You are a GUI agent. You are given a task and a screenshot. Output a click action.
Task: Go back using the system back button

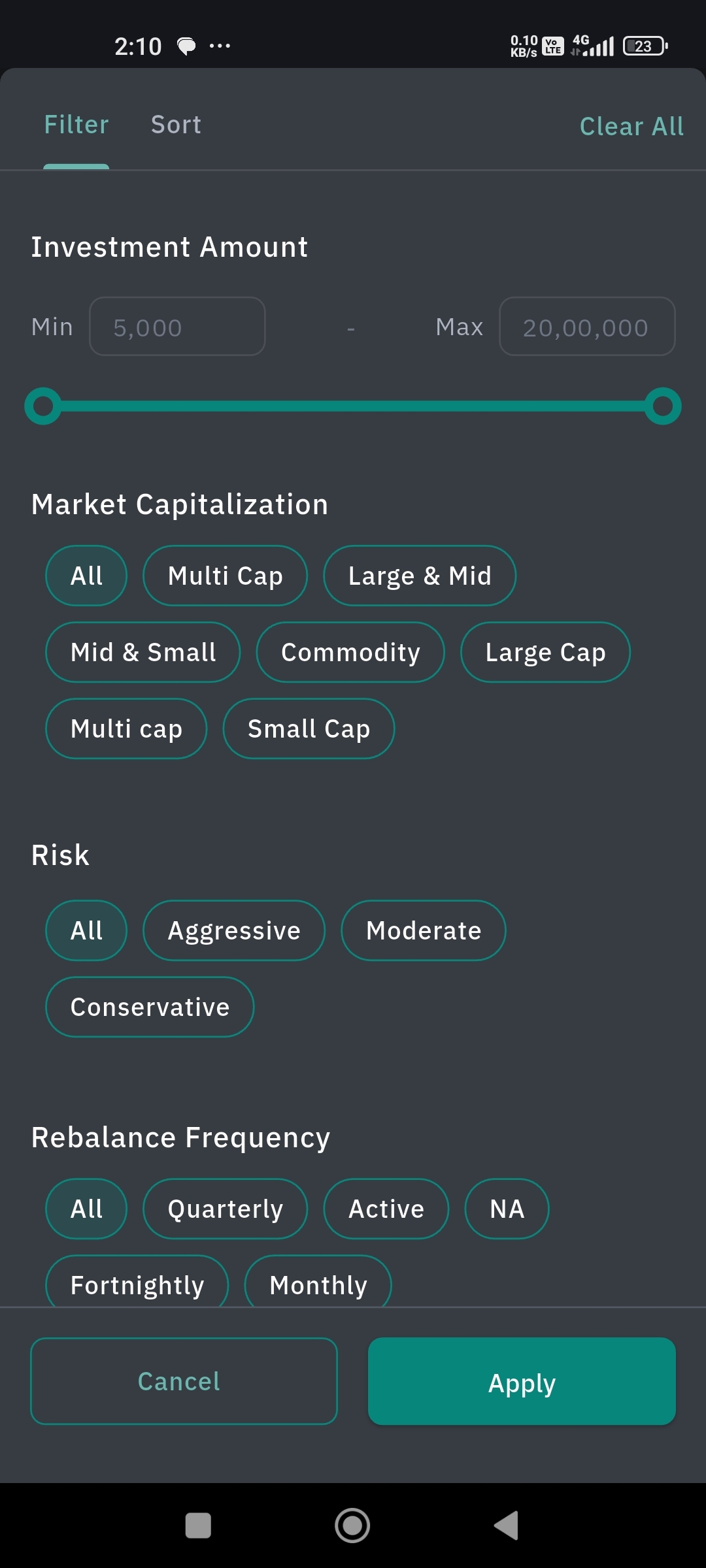[507, 1526]
